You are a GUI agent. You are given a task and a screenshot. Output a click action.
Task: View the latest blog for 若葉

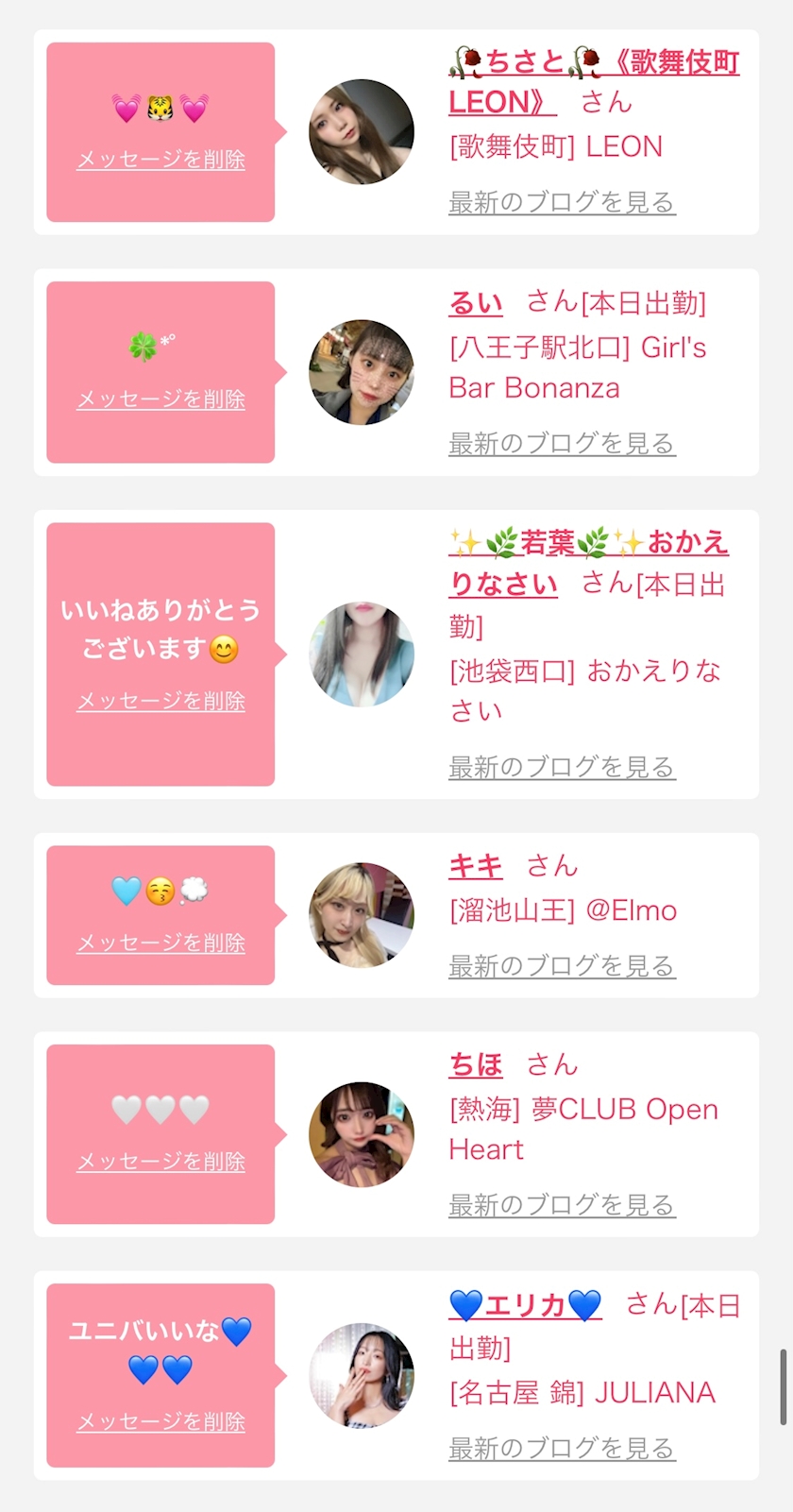click(x=562, y=767)
